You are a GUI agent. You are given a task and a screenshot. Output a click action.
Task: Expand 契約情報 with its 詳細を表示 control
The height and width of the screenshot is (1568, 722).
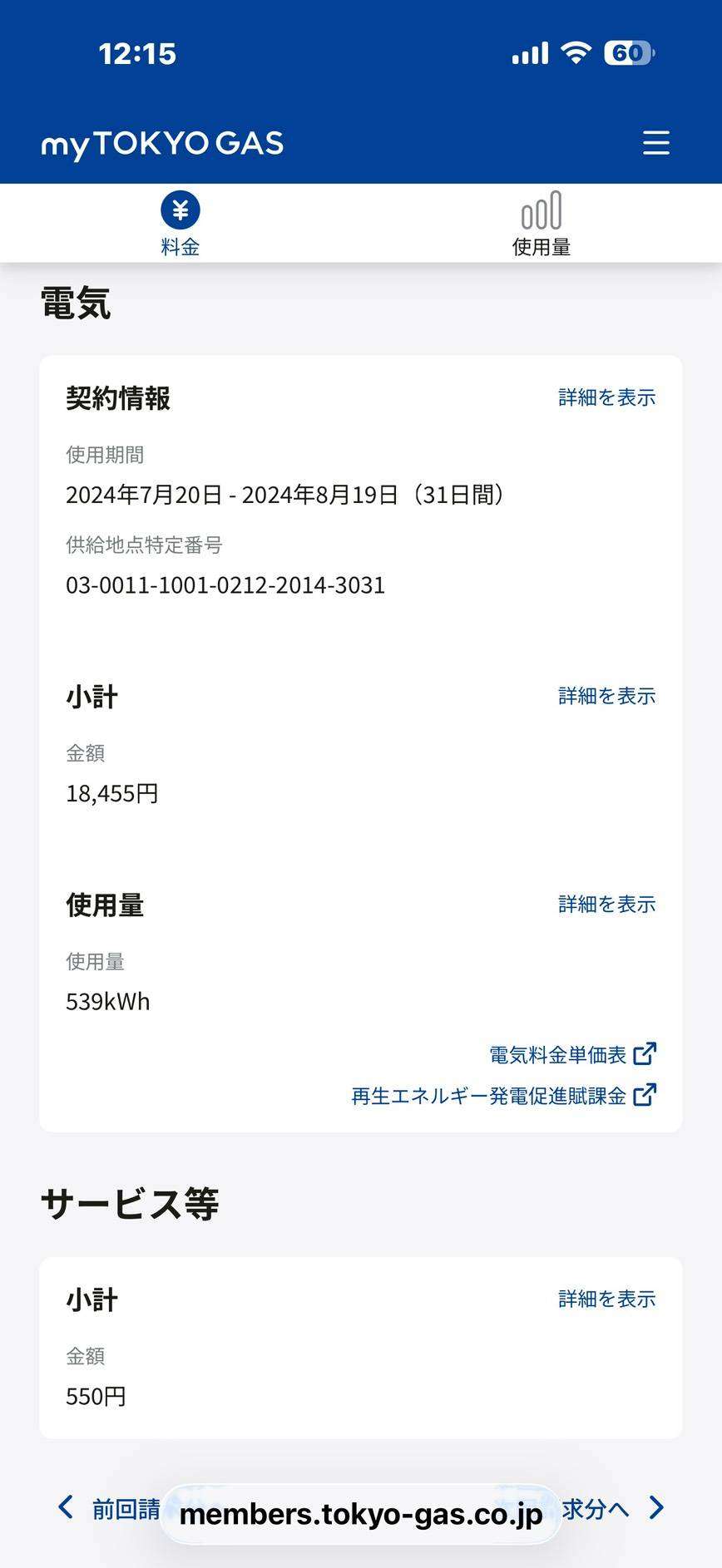point(606,397)
